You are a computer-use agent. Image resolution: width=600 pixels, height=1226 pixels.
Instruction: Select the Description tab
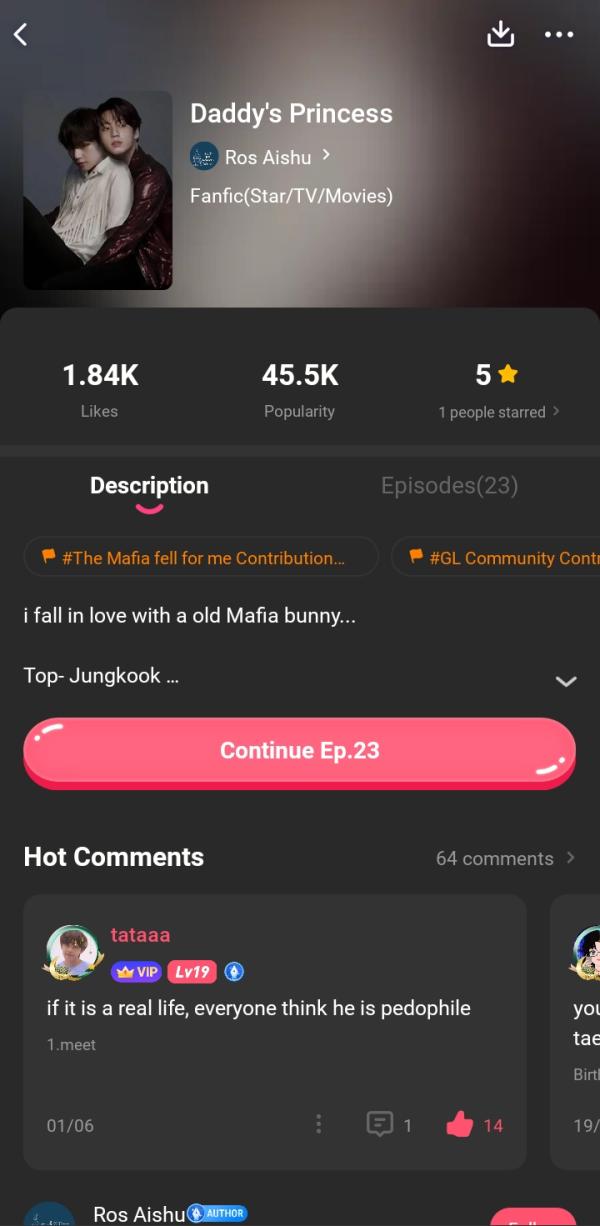point(149,486)
